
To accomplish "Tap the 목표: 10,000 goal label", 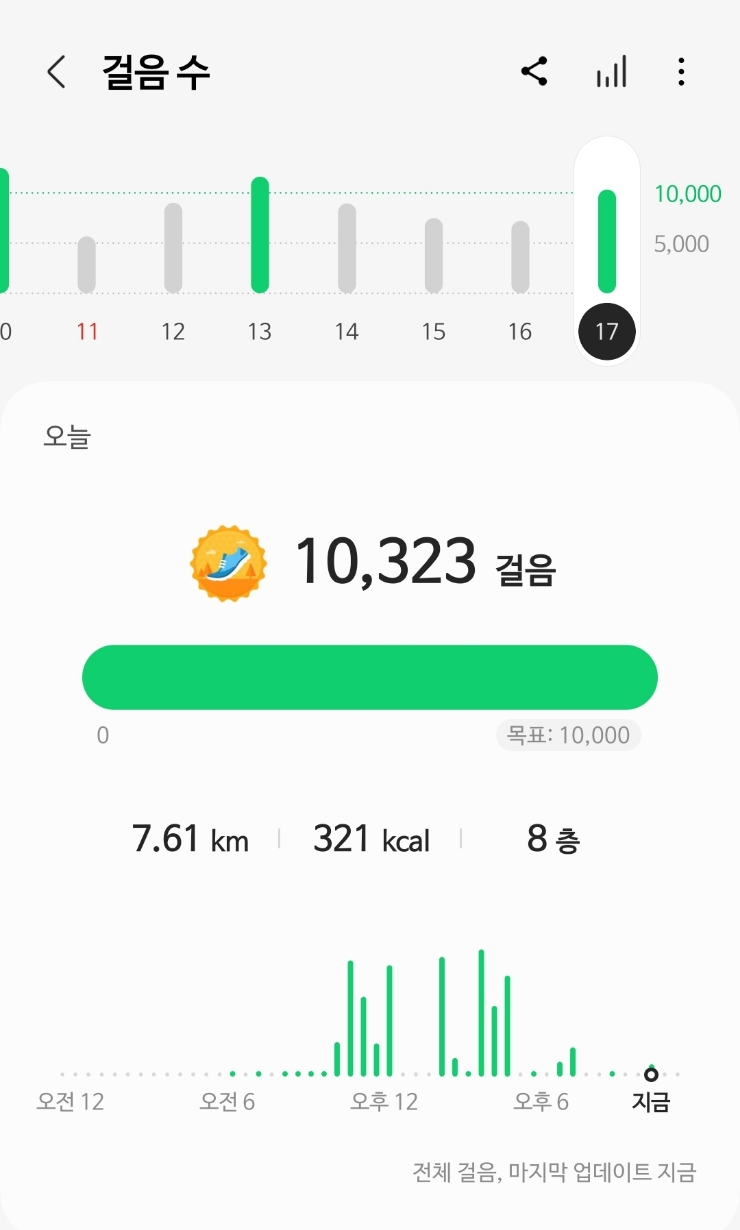I will tap(569, 736).
